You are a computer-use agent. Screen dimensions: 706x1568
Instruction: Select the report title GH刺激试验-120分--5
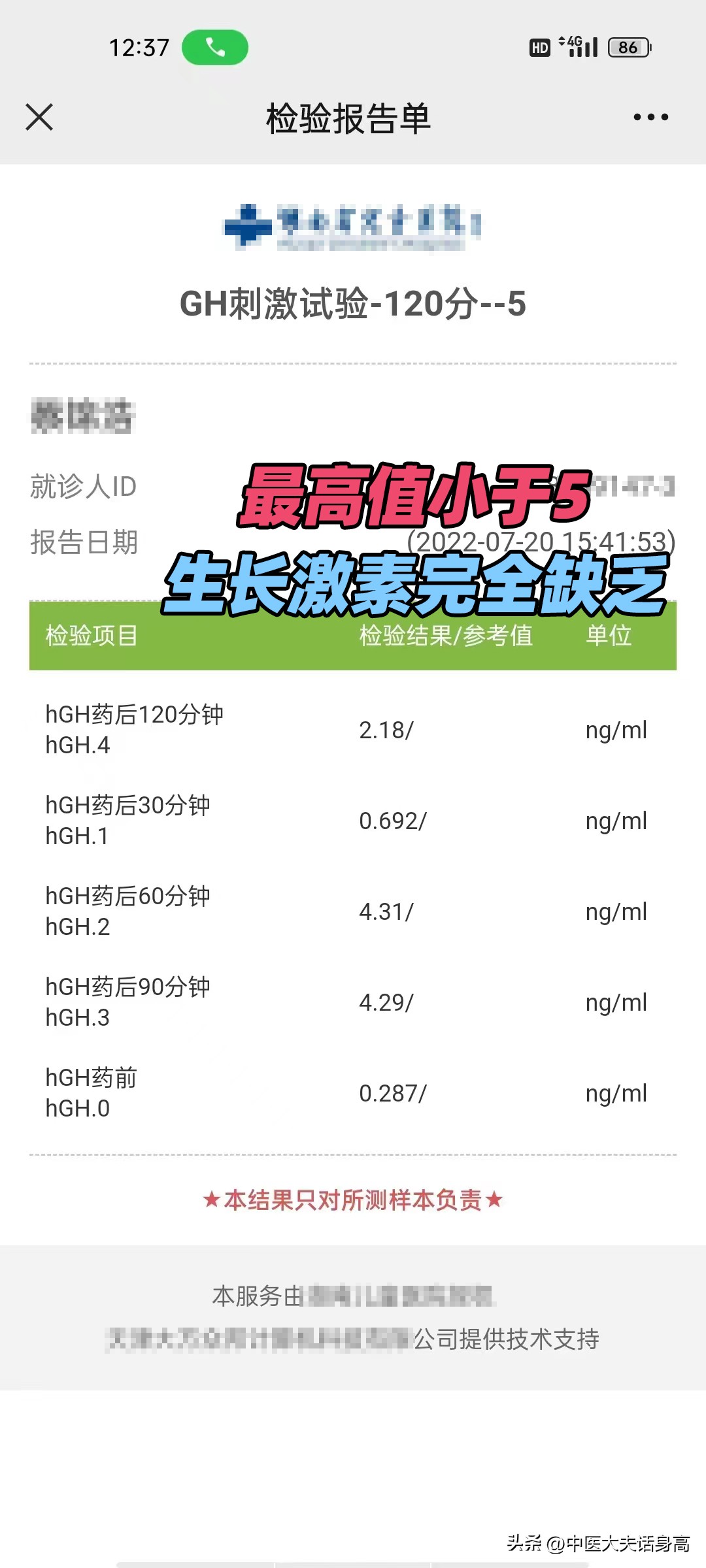coord(353,302)
